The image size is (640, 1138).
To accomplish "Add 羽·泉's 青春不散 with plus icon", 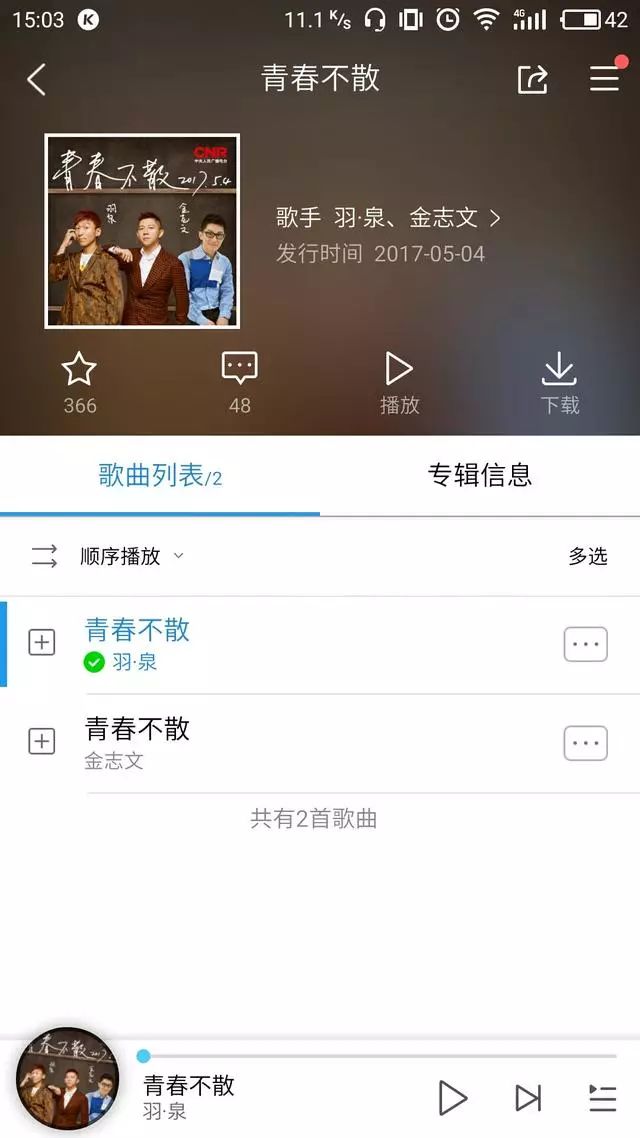I will pos(41,642).
